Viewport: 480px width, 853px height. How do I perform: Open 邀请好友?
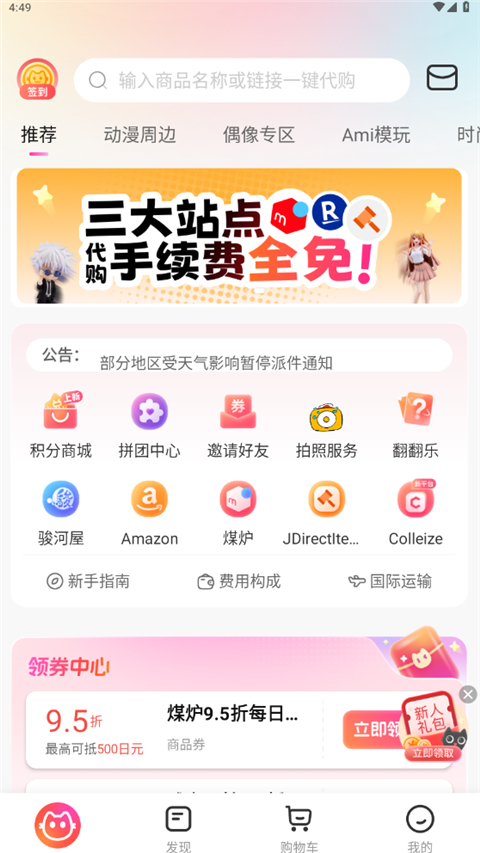(x=238, y=425)
